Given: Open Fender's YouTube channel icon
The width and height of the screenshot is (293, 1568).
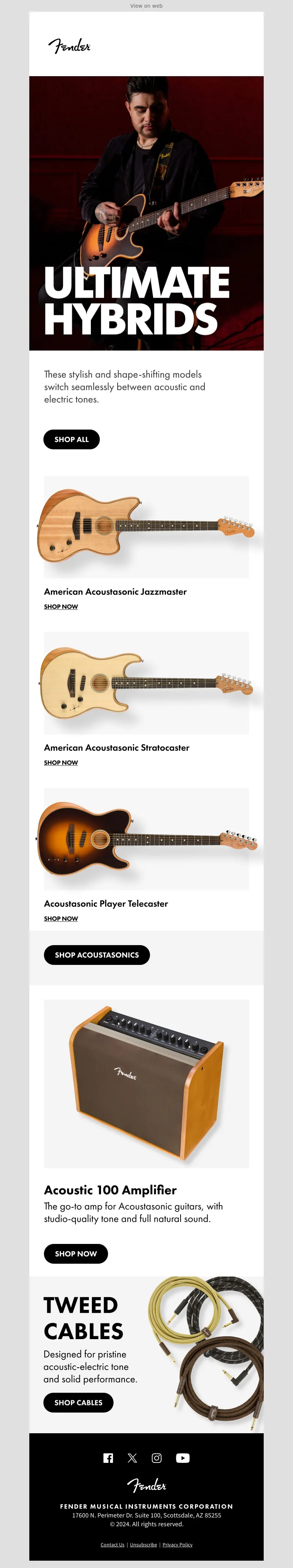Looking at the screenshot, I should pos(183,1458).
